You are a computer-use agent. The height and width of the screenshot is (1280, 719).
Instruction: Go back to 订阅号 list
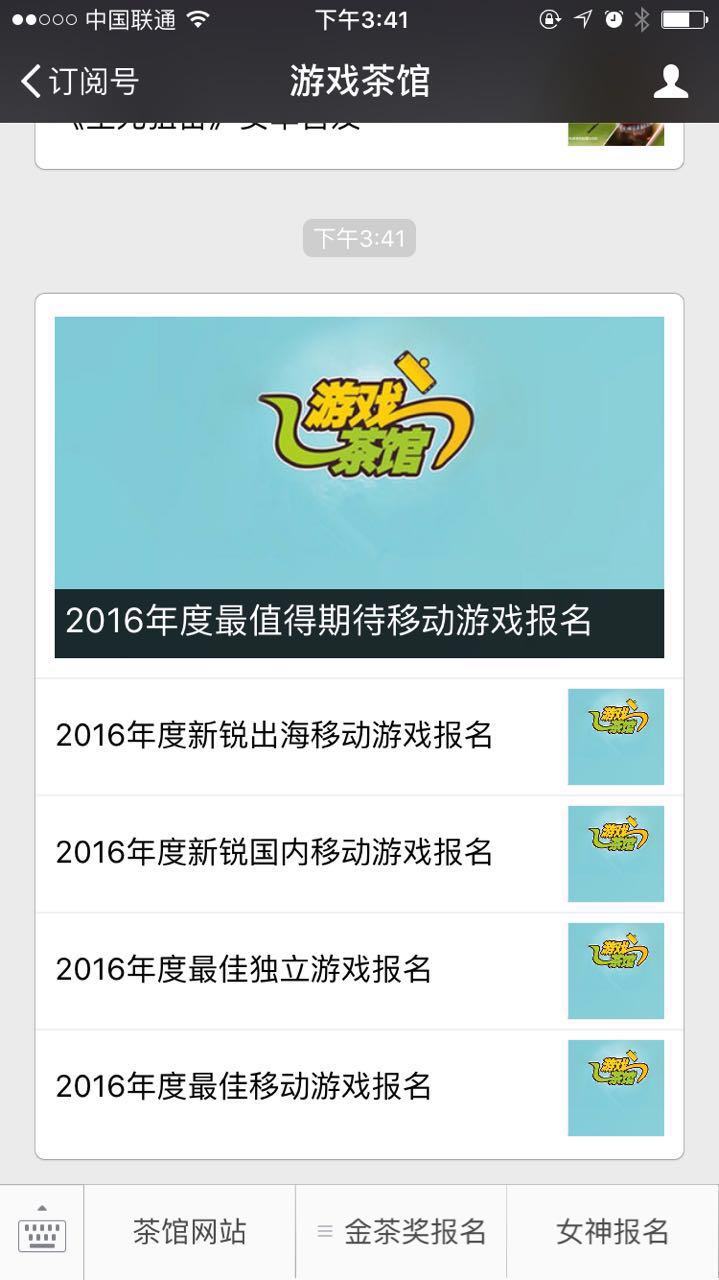point(80,81)
